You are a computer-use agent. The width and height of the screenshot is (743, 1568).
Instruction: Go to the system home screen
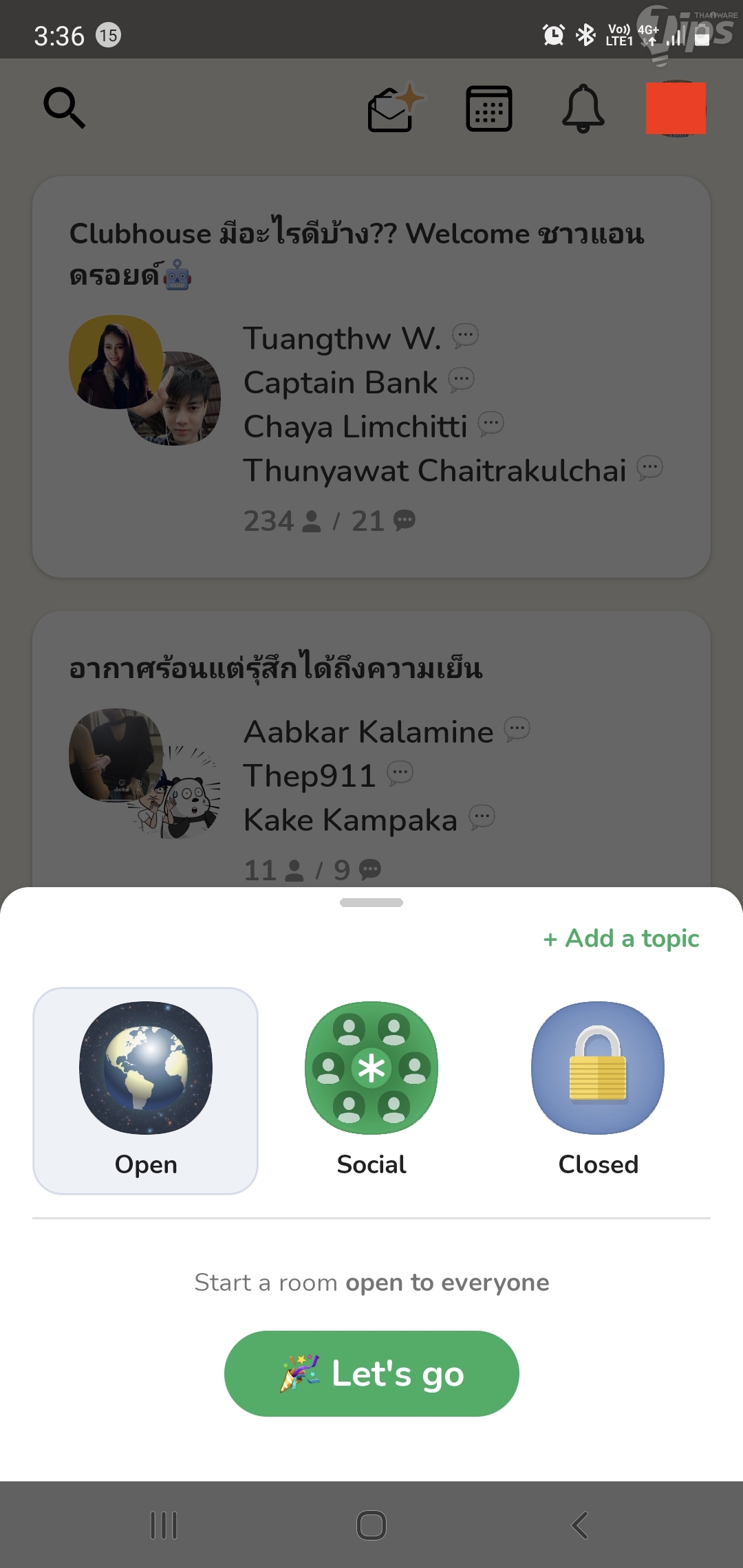pos(371,1525)
